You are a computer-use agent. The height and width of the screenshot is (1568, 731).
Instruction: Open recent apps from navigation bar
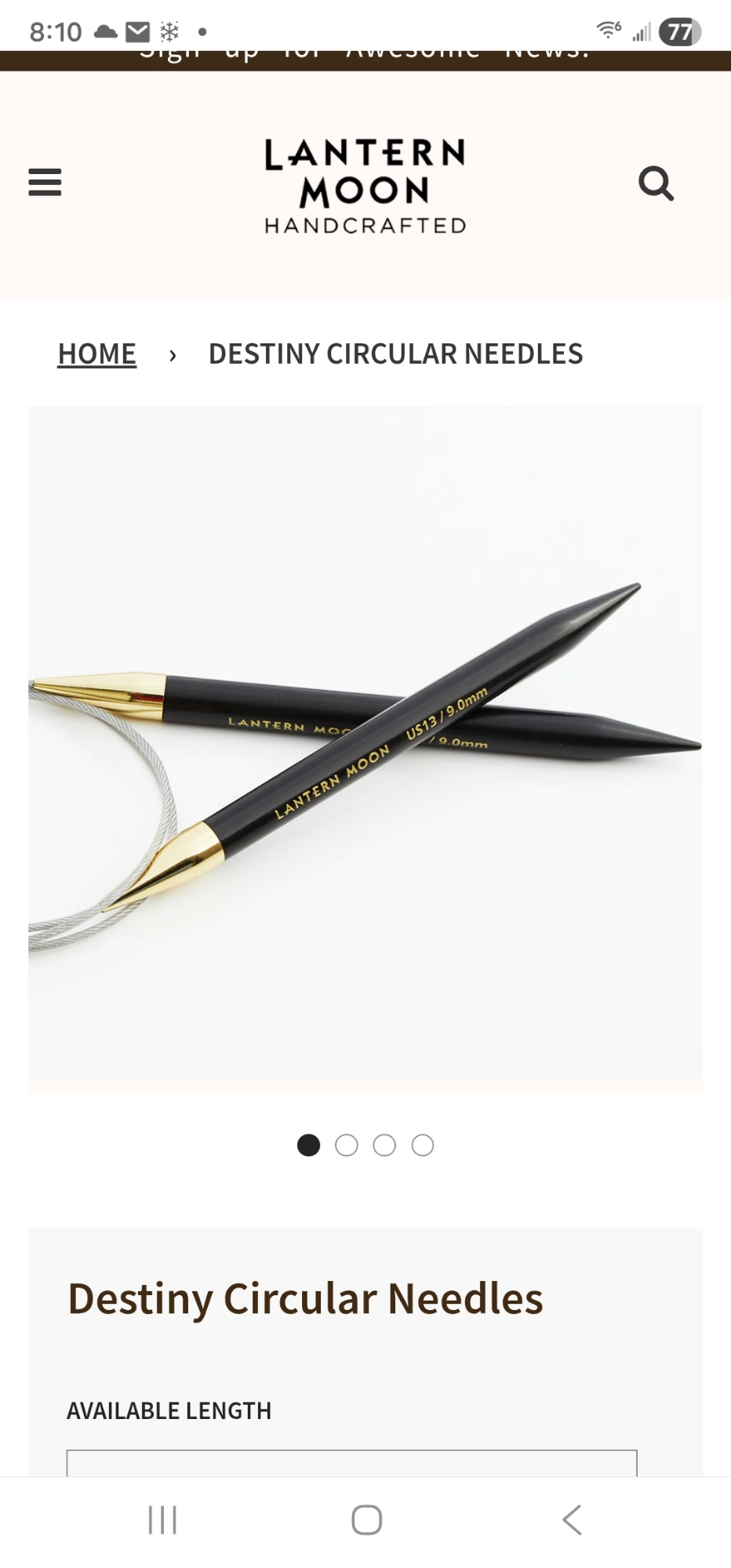(x=162, y=1520)
